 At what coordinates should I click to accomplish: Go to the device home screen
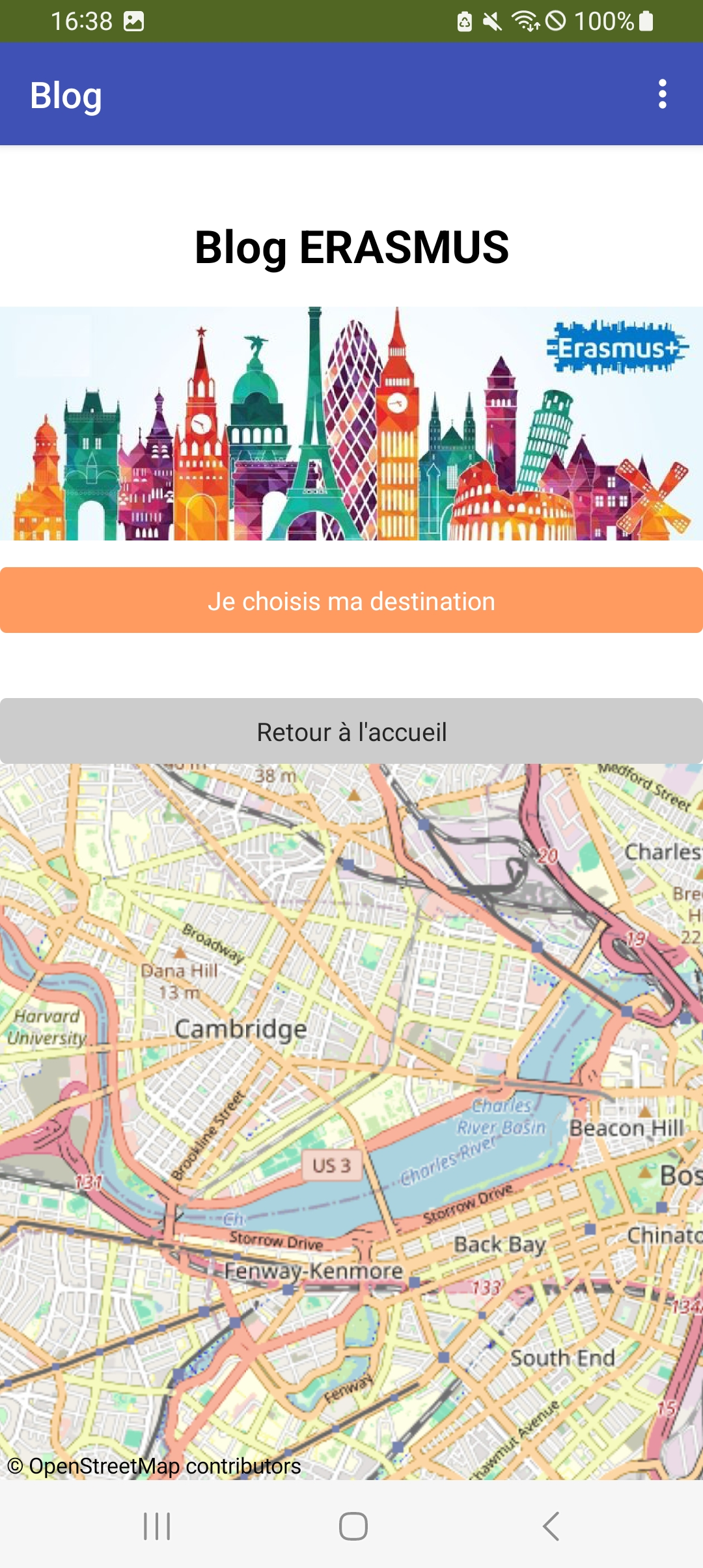[353, 1526]
